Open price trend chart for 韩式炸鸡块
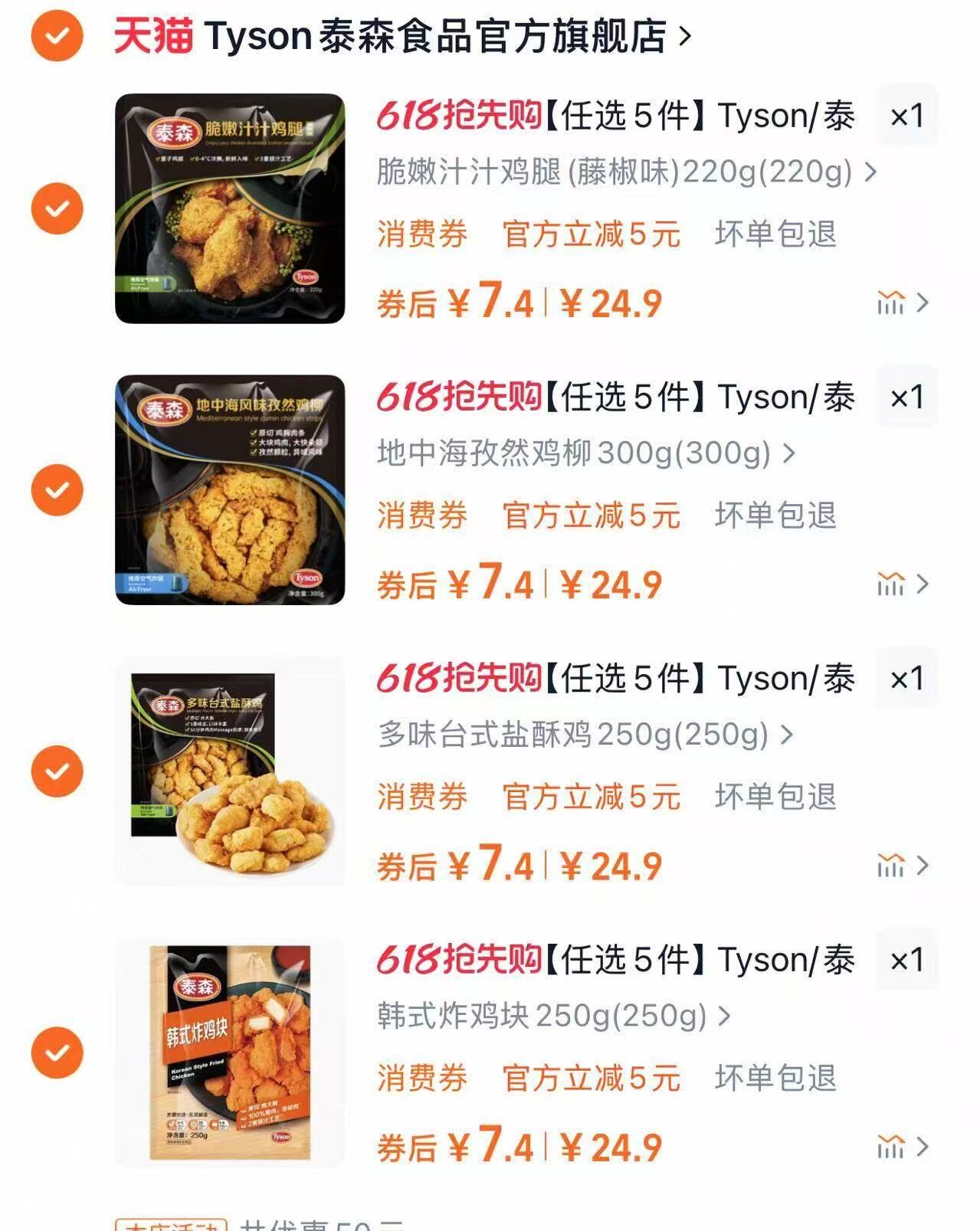This screenshot has width=980, height=1231. click(x=902, y=1148)
